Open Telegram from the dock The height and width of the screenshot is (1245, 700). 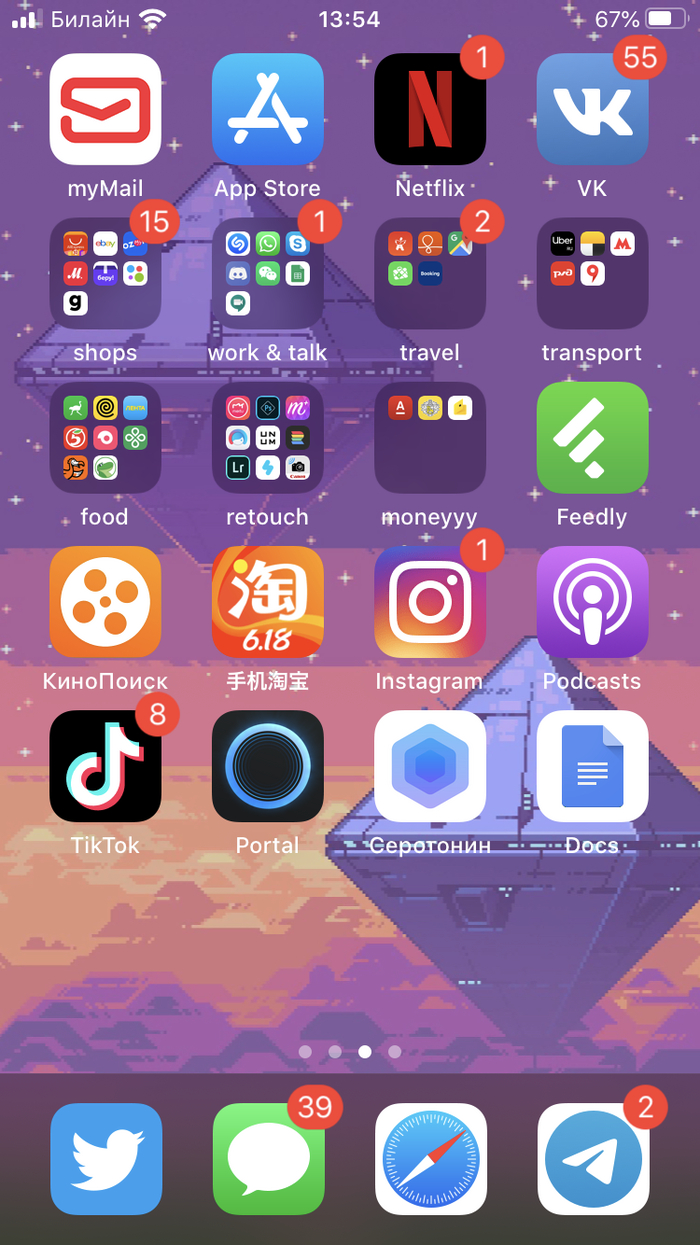[593, 1159]
